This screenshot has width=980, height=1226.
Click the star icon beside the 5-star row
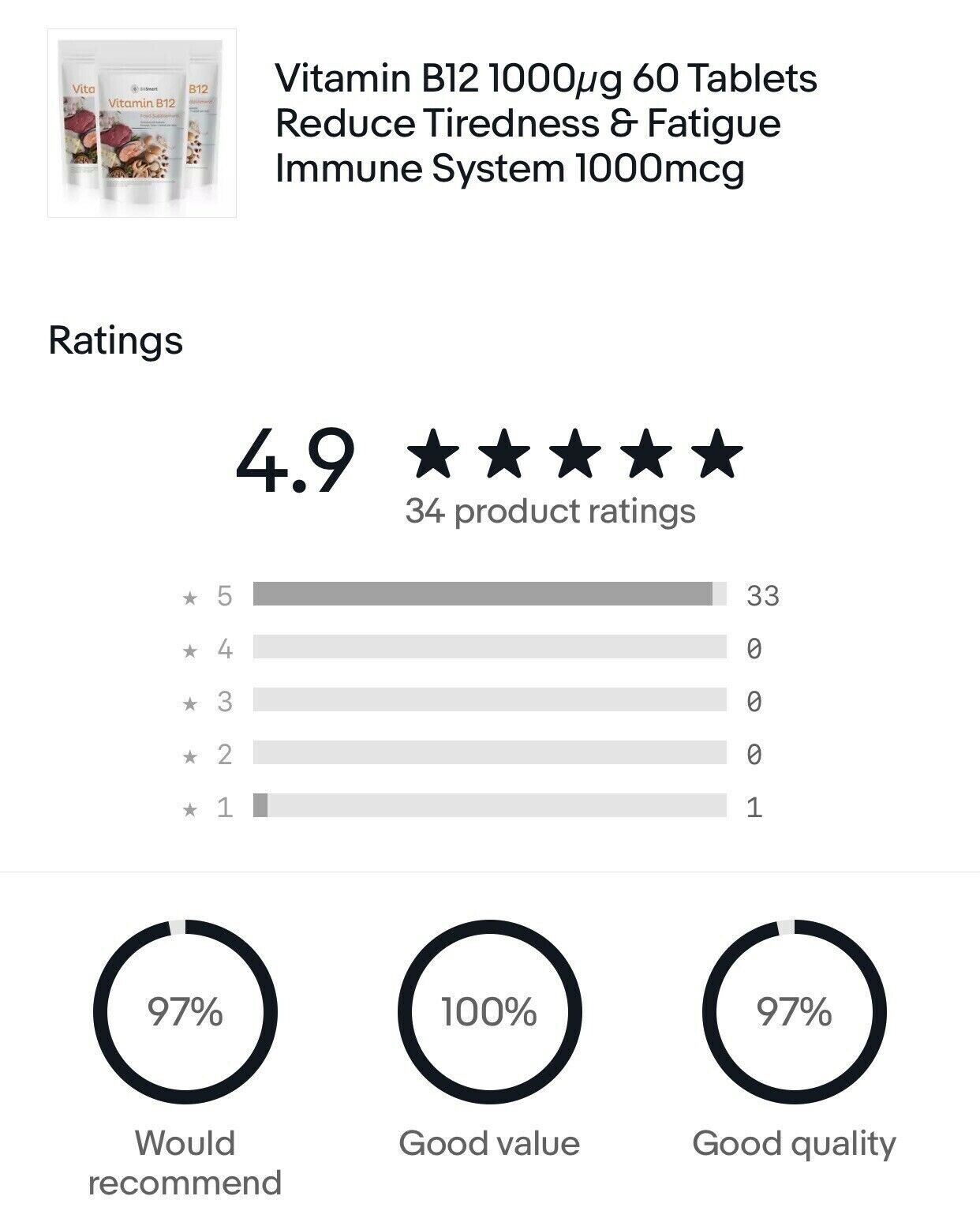(x=189, y=598)
